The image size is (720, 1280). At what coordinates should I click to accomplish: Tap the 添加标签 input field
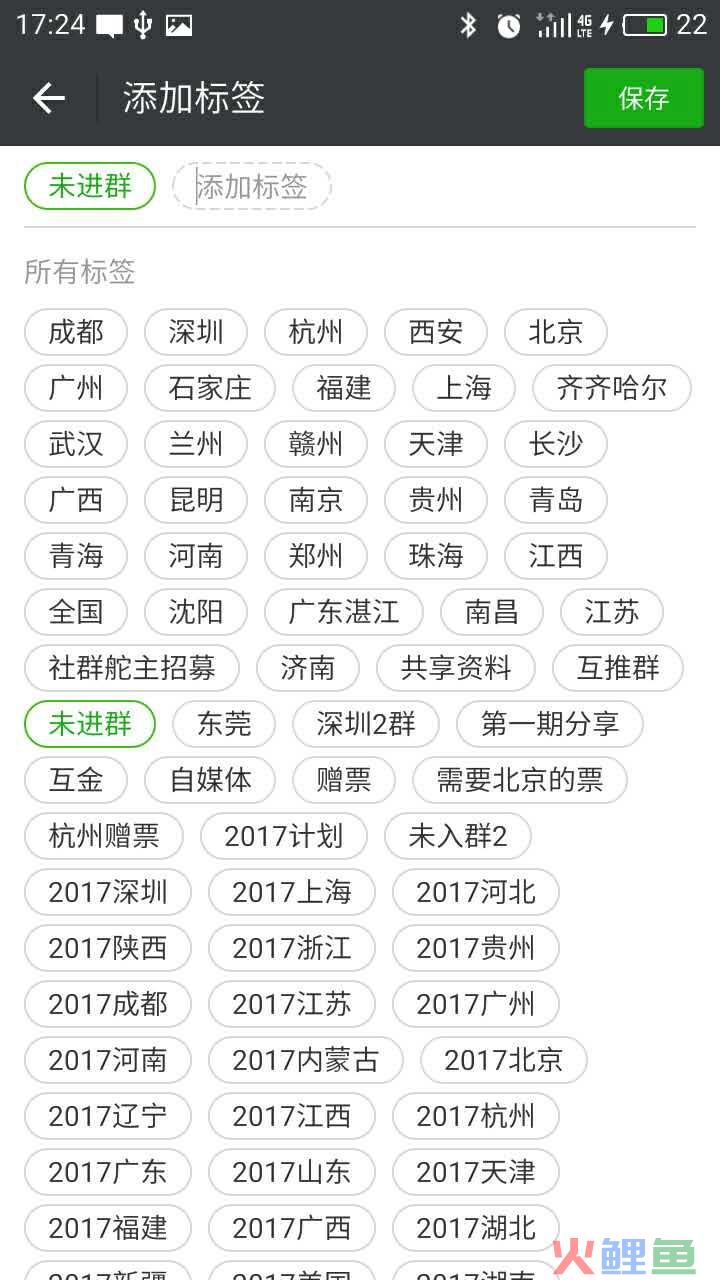point(252,186)
